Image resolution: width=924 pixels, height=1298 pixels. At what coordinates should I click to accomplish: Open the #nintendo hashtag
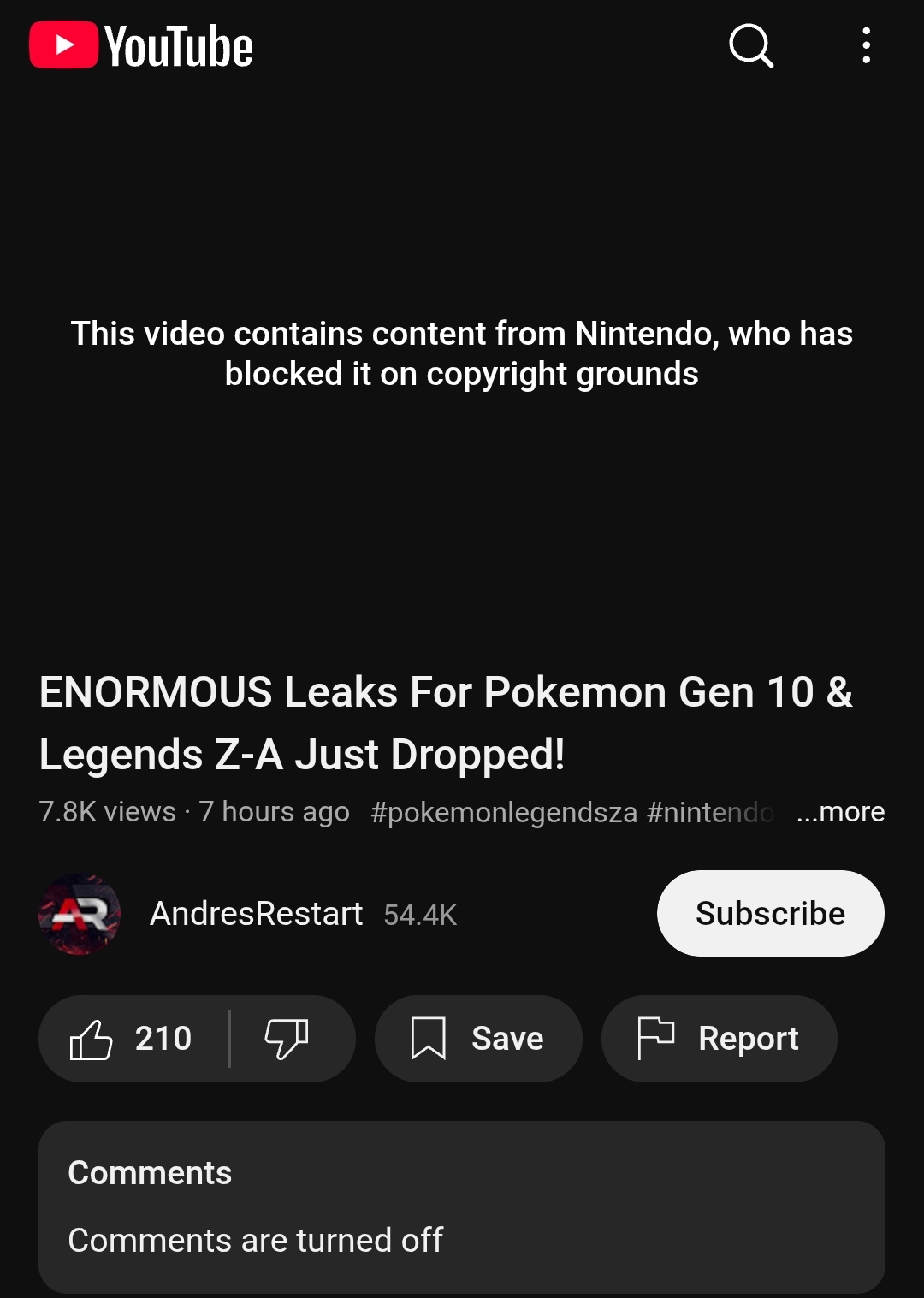tap(710, 812)
